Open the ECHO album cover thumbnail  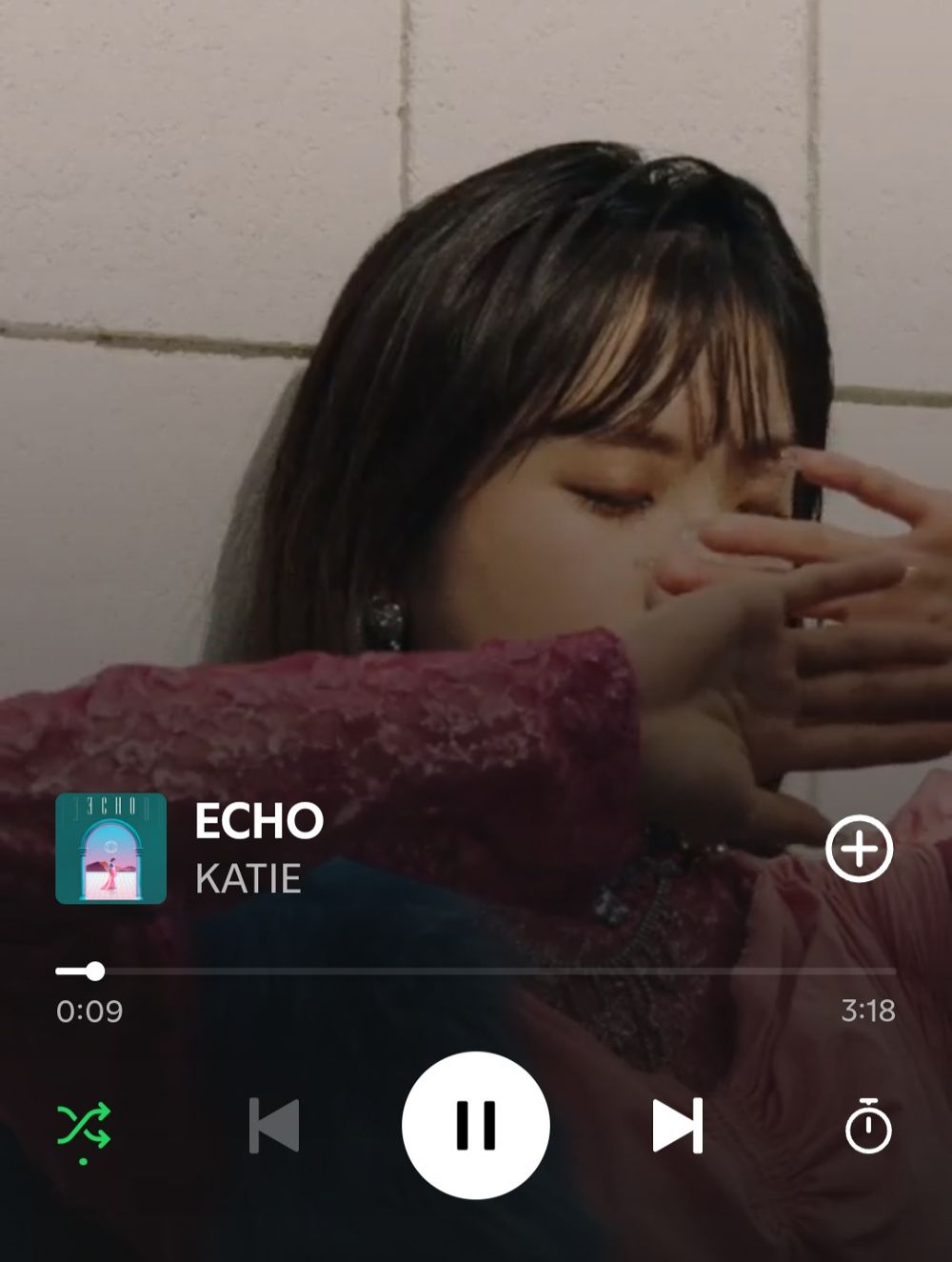coord(110,848)
